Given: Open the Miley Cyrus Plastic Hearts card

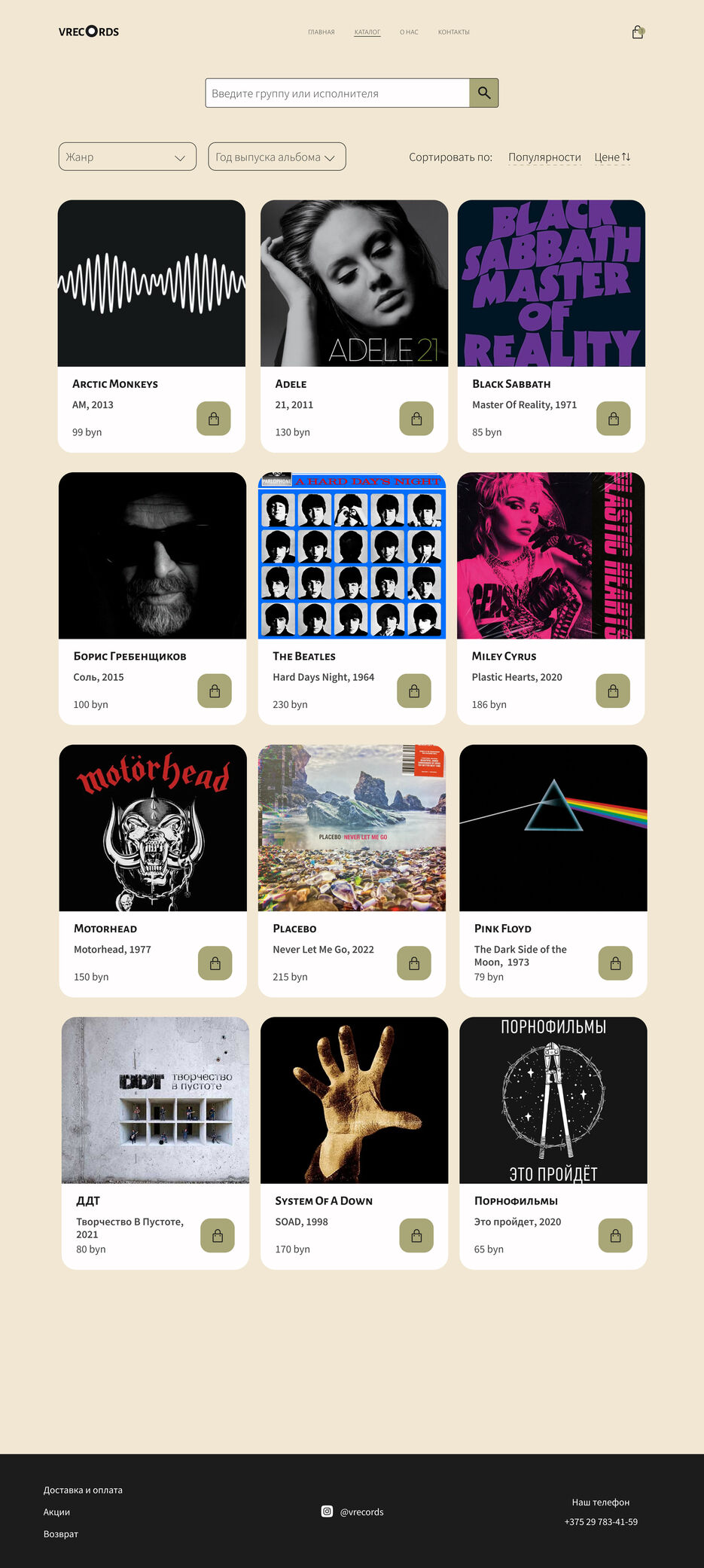Looking at the screenshot, I should click(551, 598).
